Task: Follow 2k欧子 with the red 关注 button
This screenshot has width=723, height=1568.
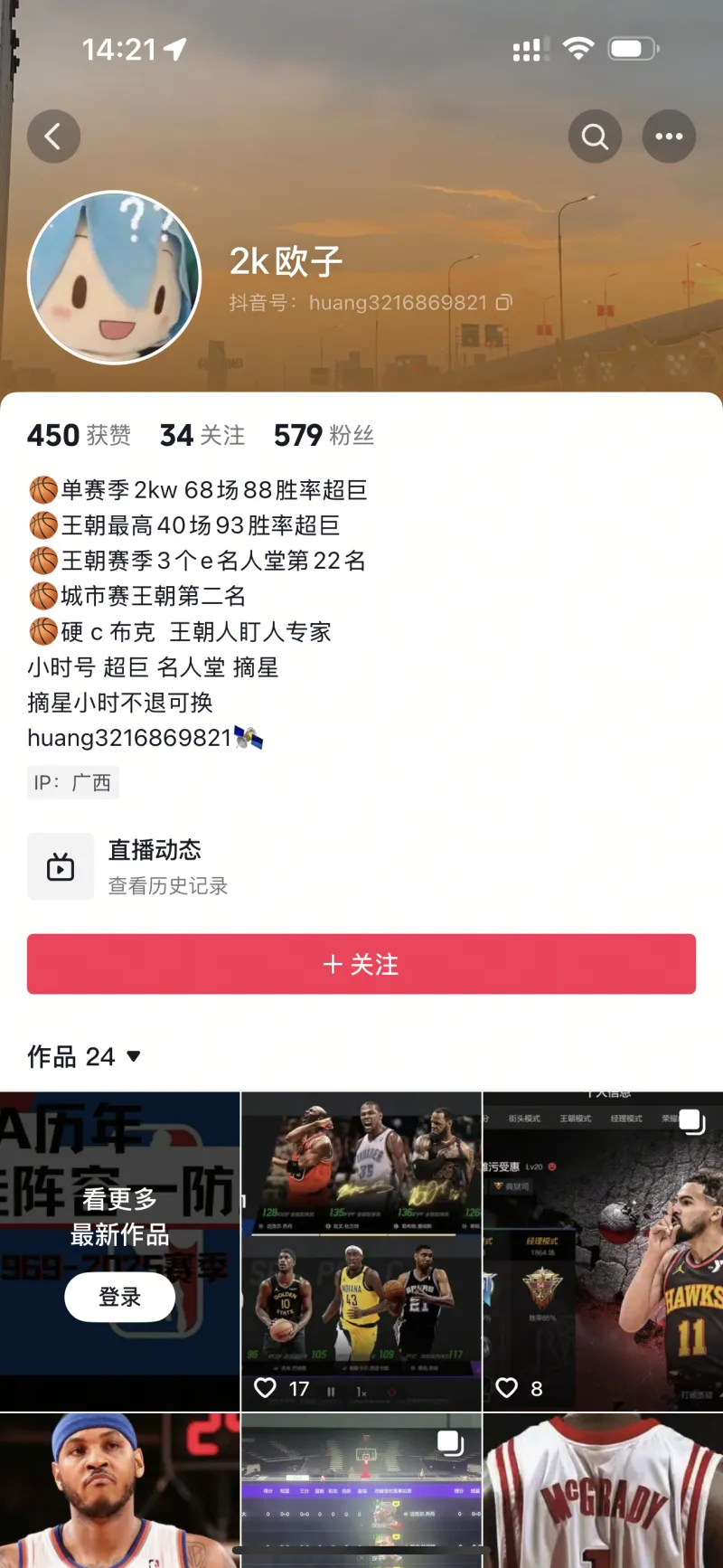Action: [361, 964]
